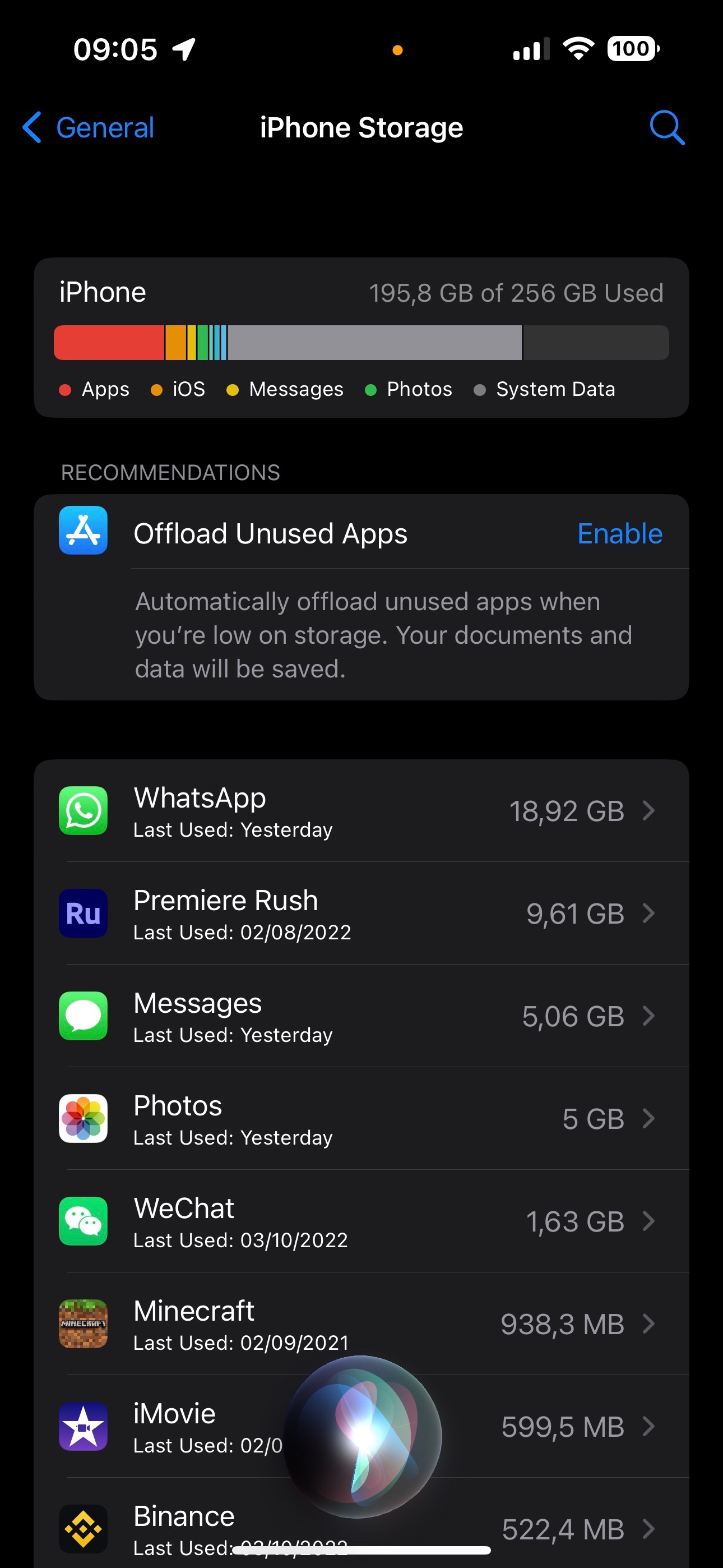The height and width of the screenshot is (1568, 723).
Task: Open WhatsApp storage details
Action: [361, 811]
